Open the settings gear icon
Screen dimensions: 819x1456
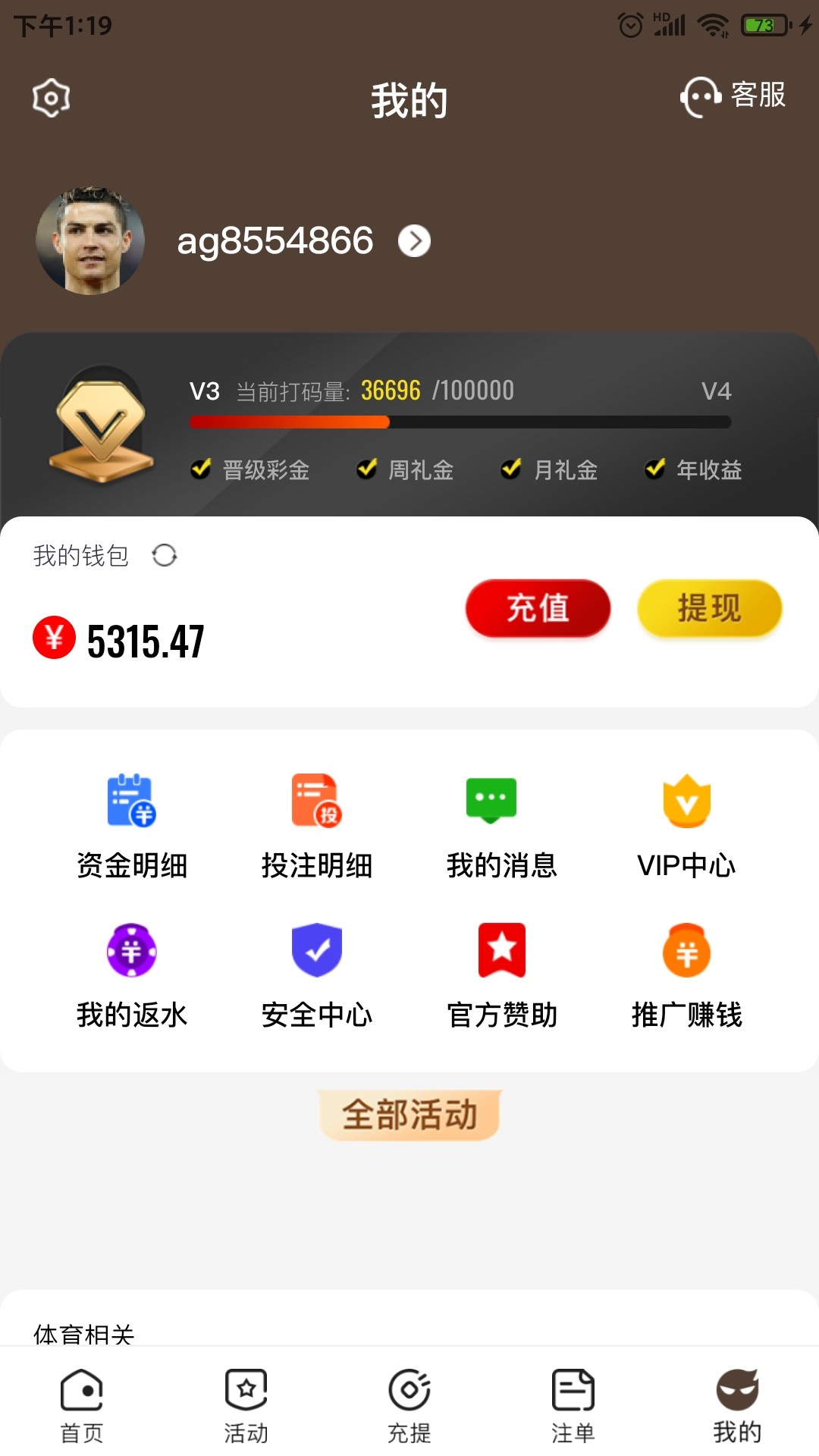pyautogui.click(x=51, y=97)
